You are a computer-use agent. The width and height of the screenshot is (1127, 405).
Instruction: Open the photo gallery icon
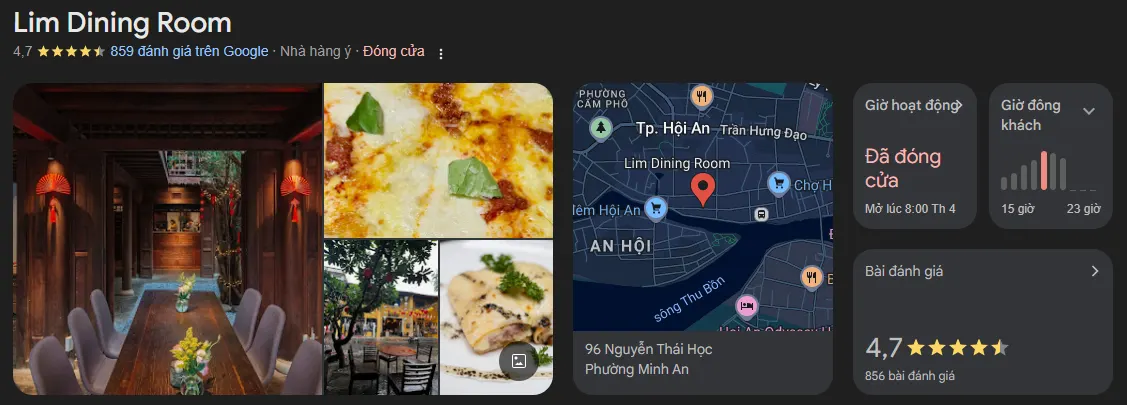pos(519,362)
